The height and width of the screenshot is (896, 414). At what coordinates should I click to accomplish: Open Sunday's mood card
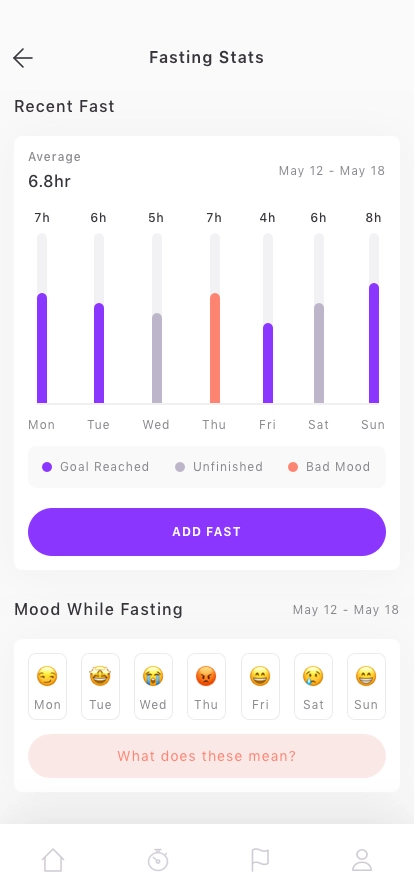tap(367, 686)
